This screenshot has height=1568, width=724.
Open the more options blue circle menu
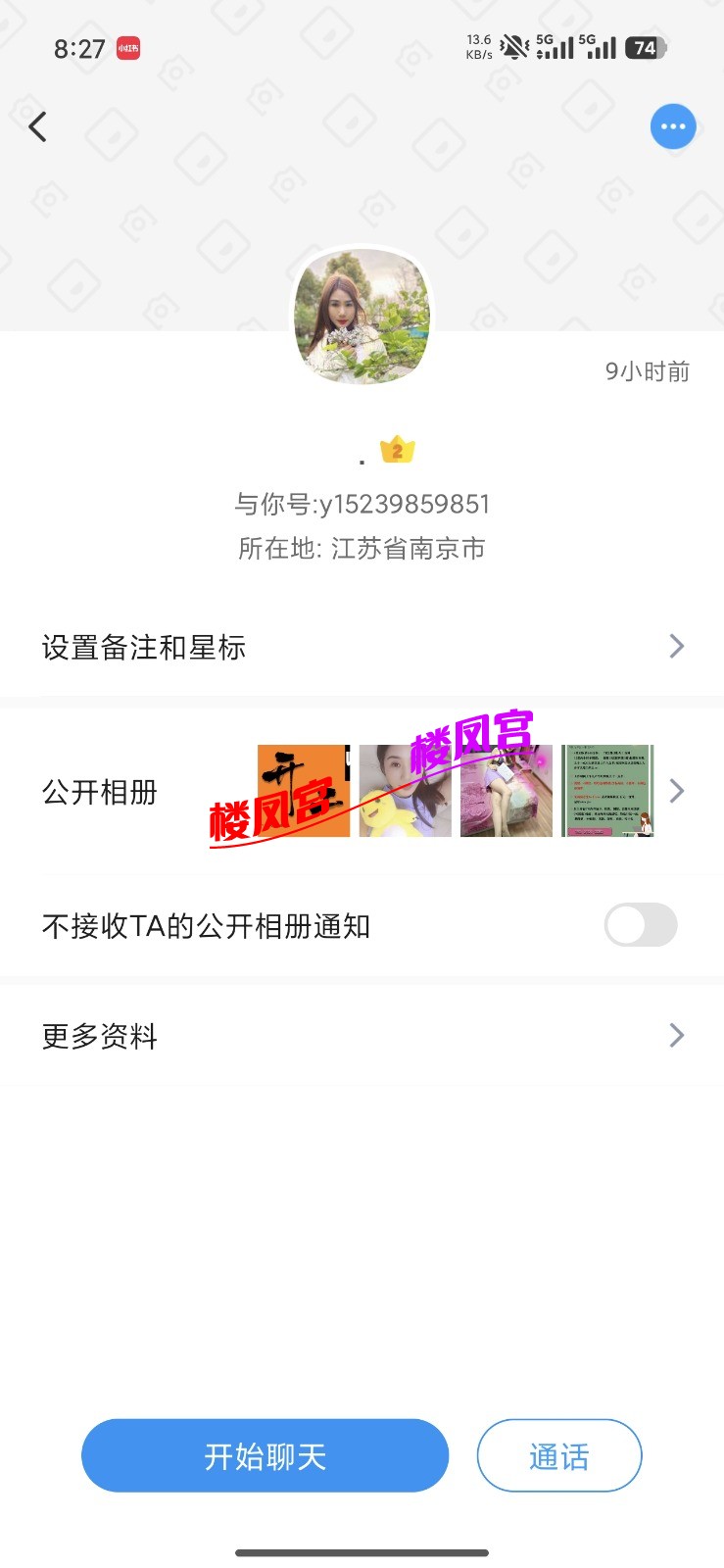(673, 126)
